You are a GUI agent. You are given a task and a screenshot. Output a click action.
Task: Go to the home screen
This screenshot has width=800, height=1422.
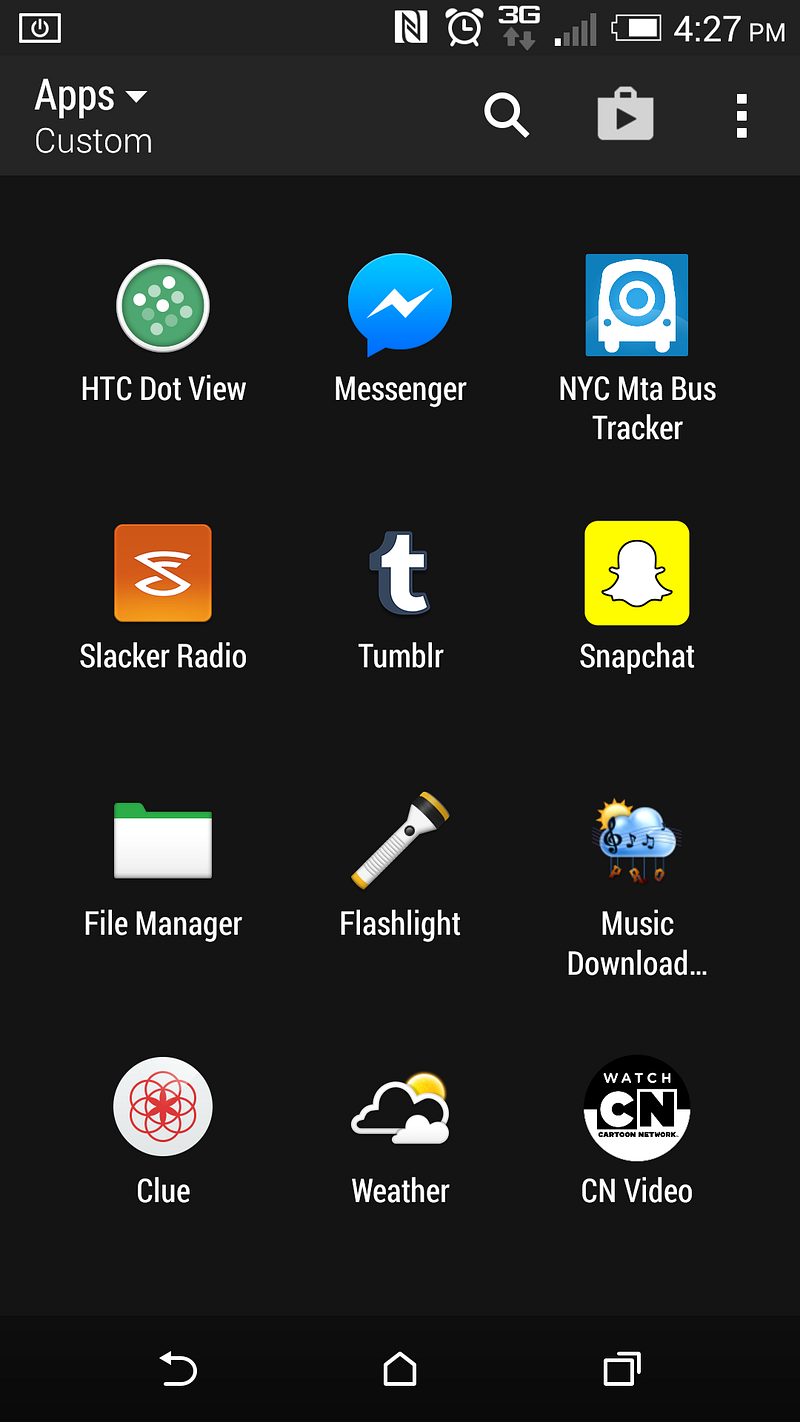tap(400, 1368)
